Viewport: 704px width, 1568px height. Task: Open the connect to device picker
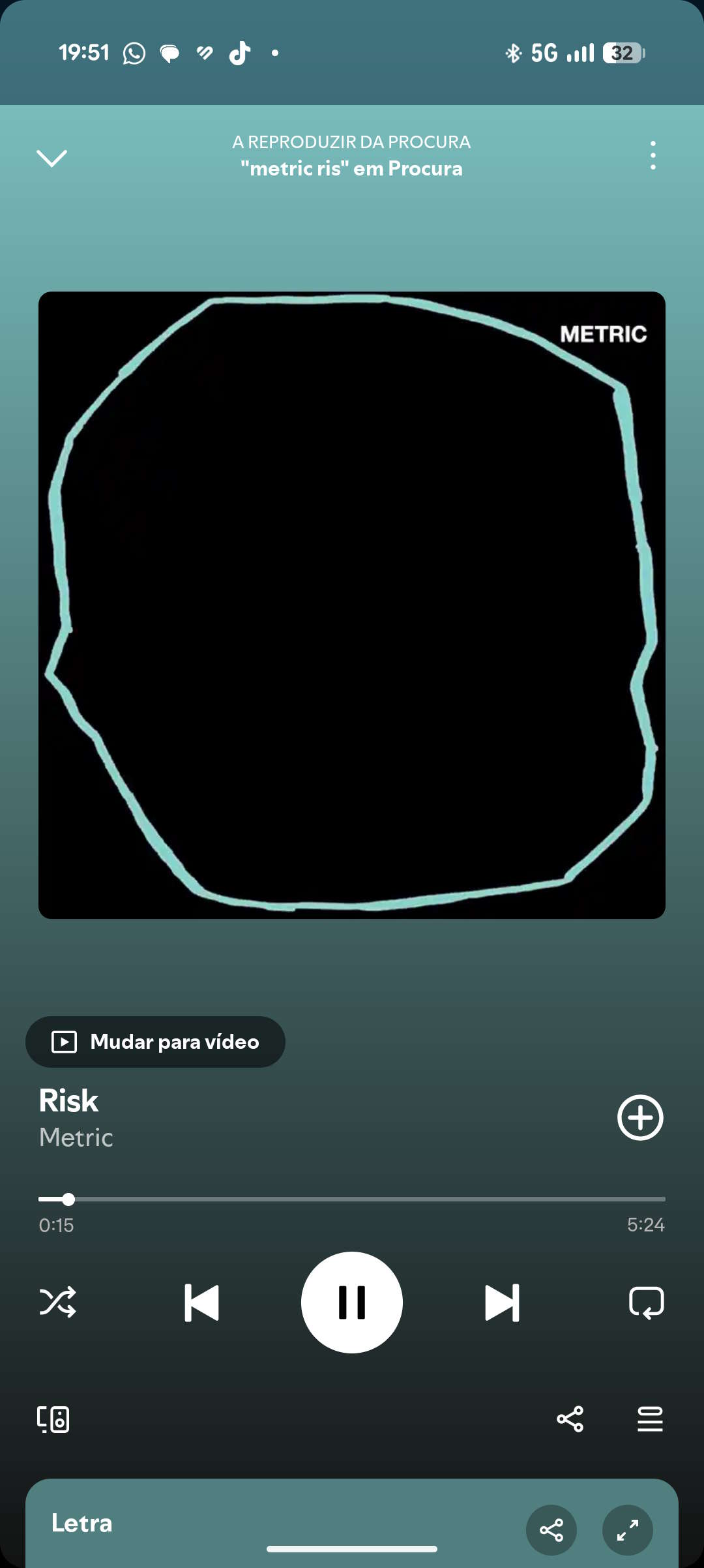53,1419
